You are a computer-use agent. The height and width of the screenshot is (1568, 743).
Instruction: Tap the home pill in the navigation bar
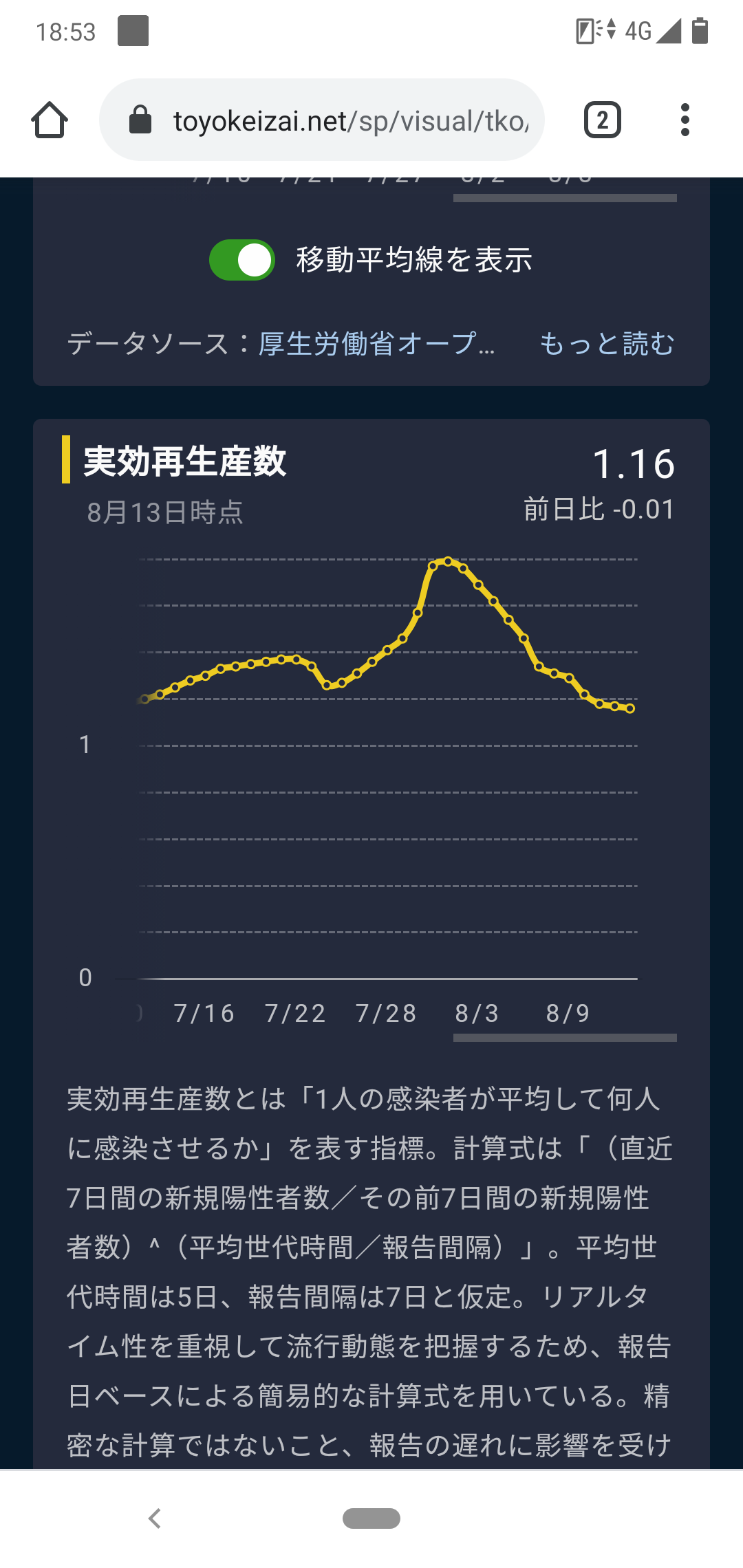pyautogui.click(x=371, y=1518)
